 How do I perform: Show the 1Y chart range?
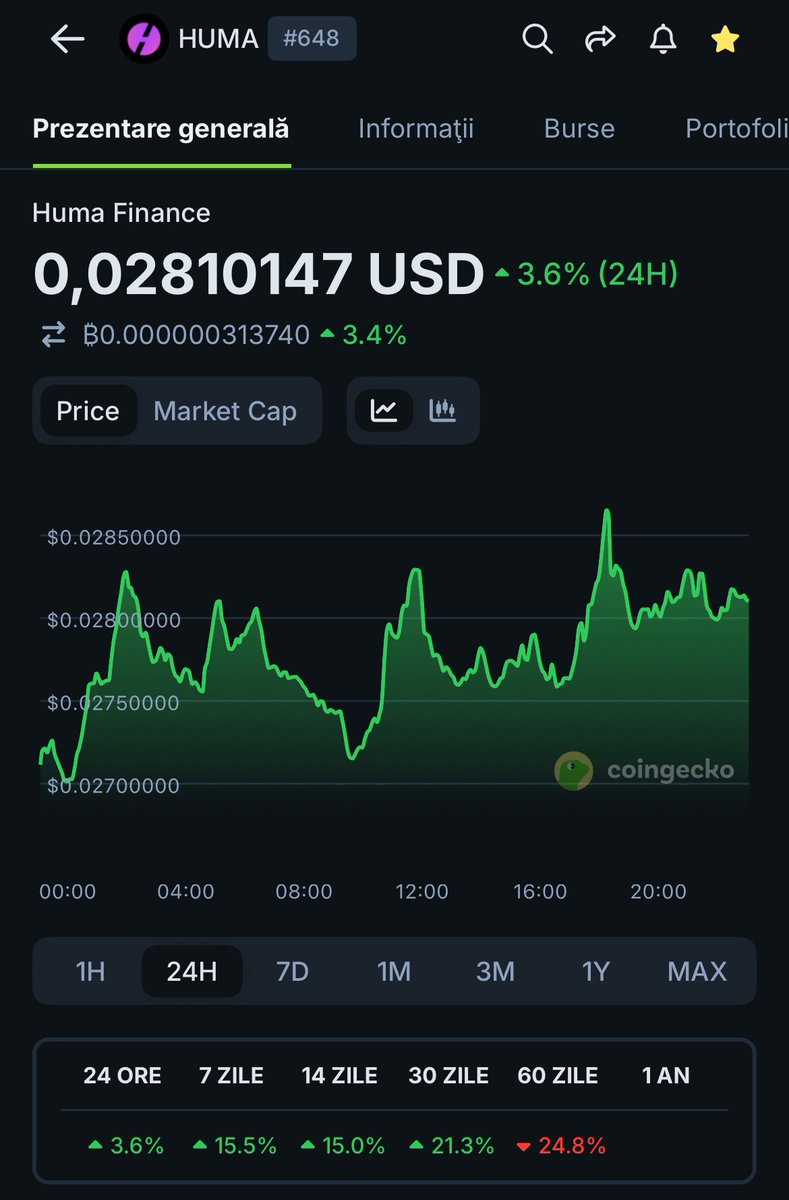click(x=596, y=971)
